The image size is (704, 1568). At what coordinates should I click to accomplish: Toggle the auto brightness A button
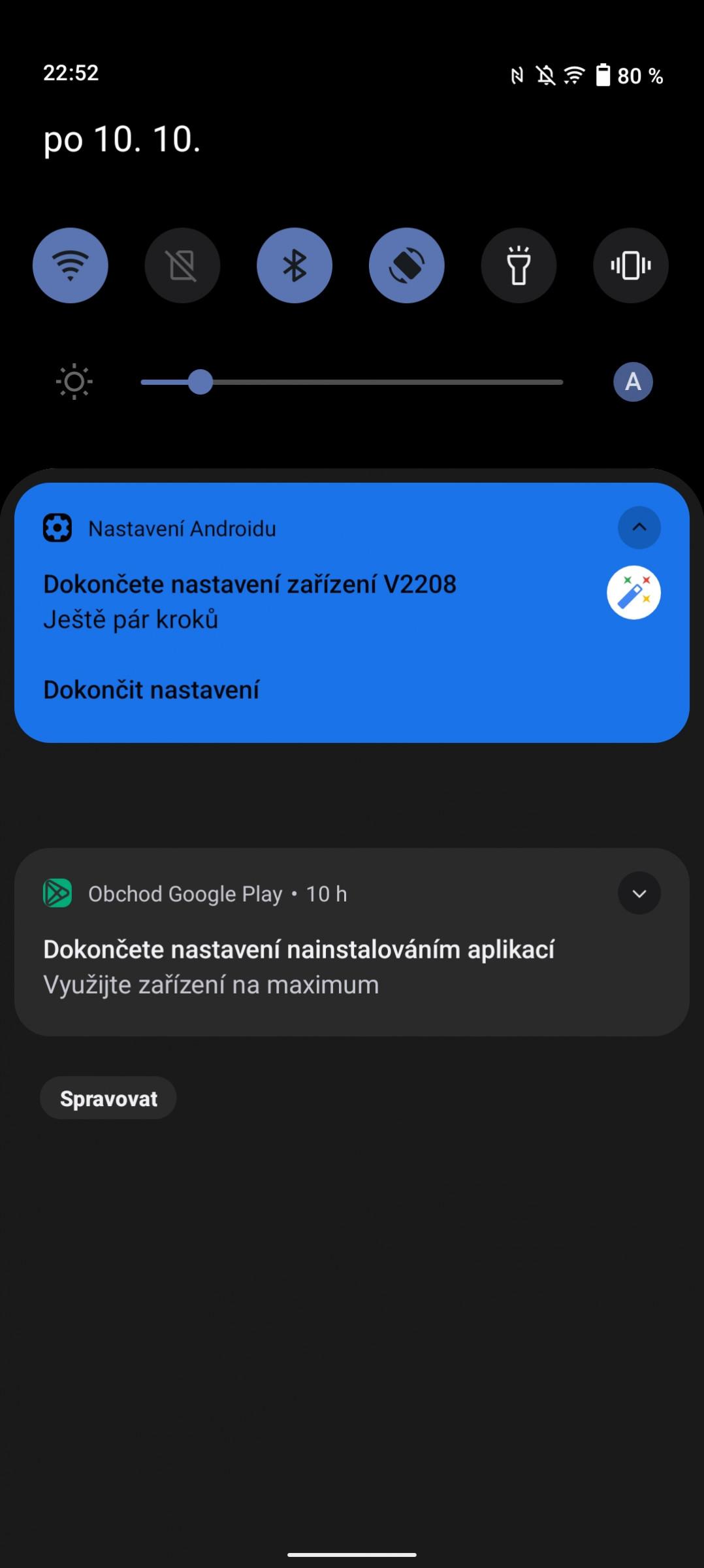[x=633, y=382]
